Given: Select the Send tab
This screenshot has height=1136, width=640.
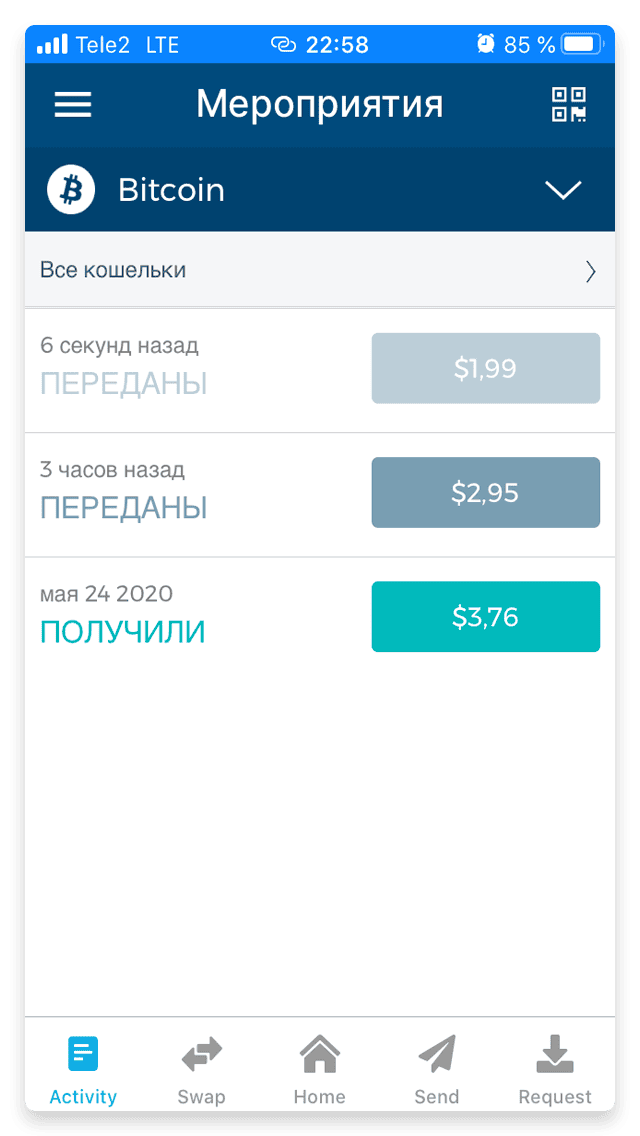Looking at the screenshot, I should click(x=437, y=1070).
